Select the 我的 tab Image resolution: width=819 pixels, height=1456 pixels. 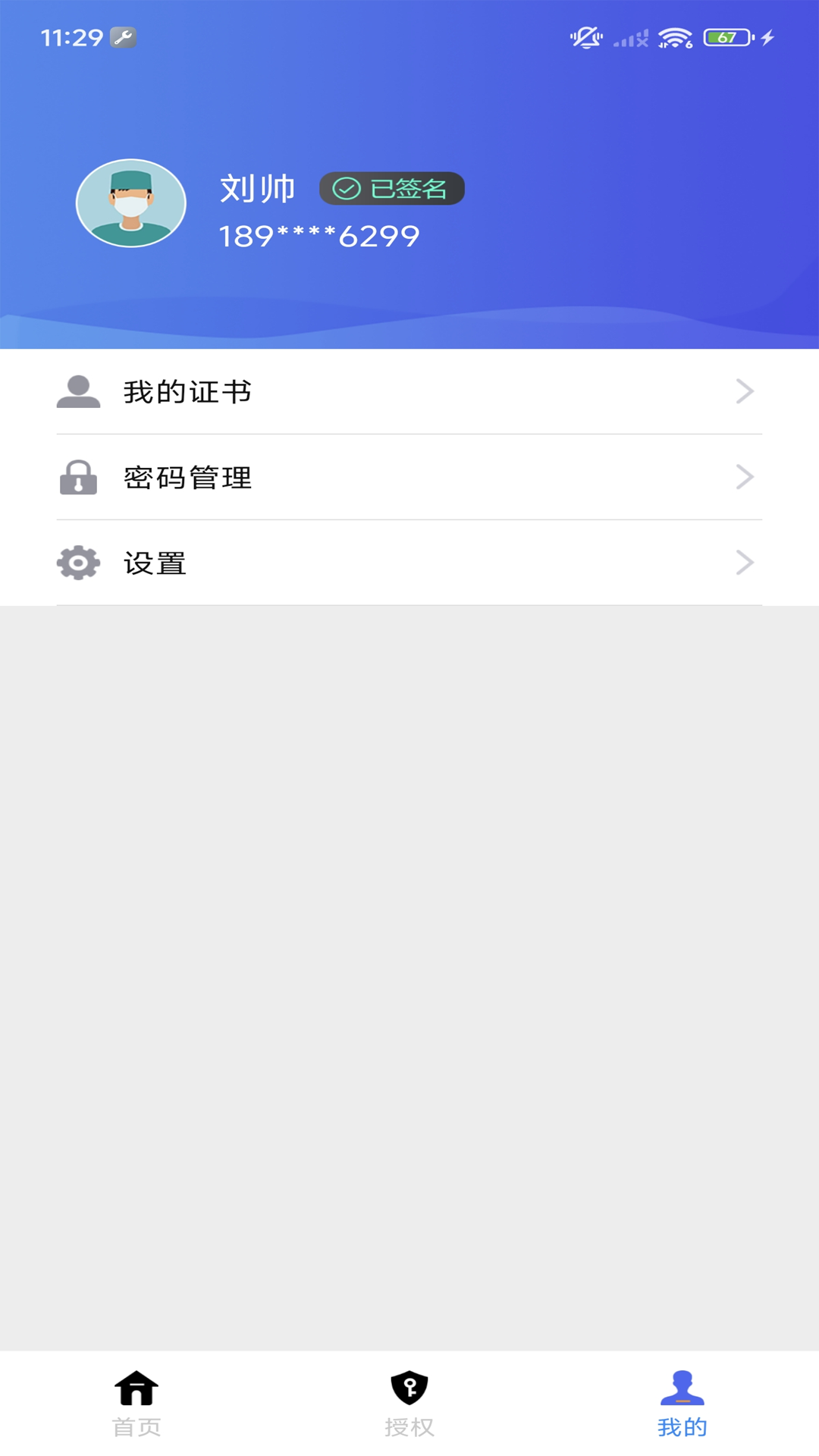[682, 1403]
